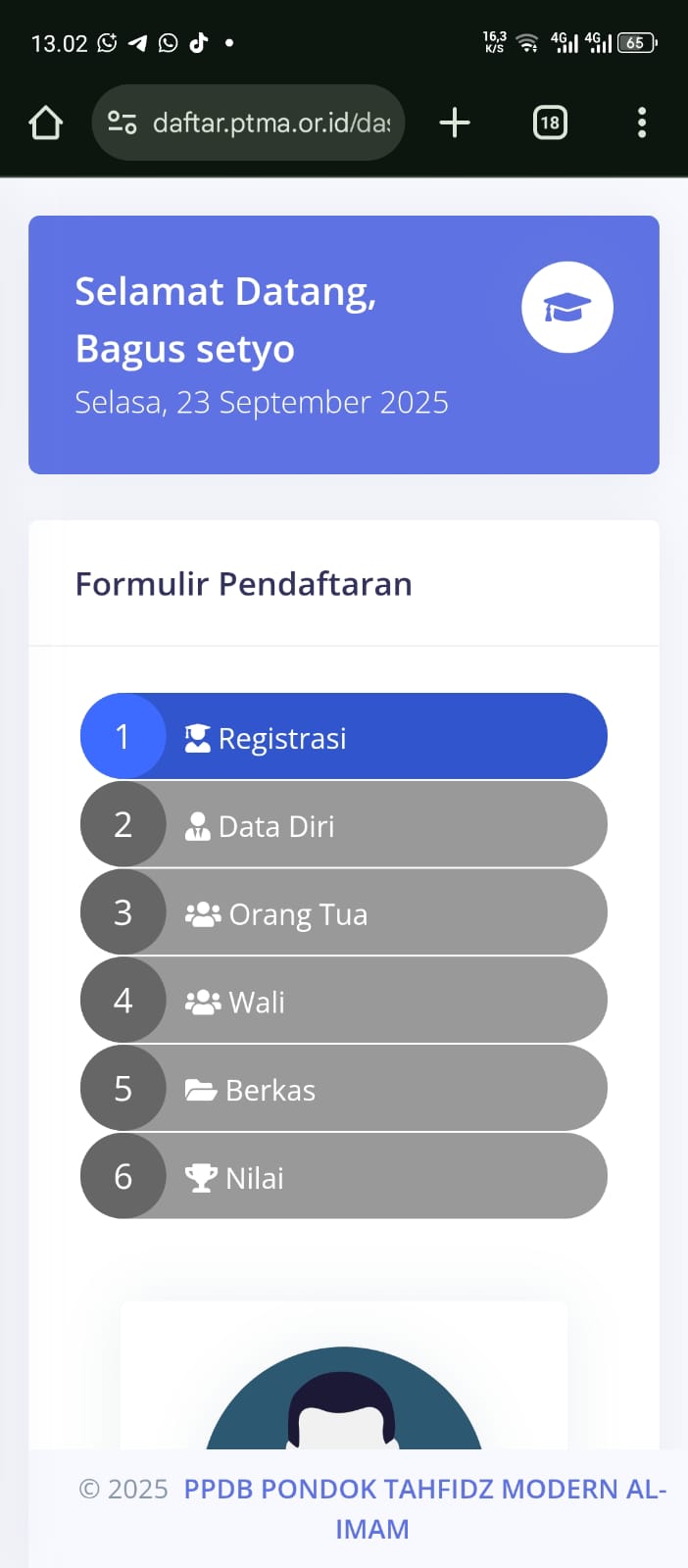Open the PPDB Pondok Tahfidz Modern Al-Imam link
Image resolution: width=688 pixels, height=1568 pixels.
(423, 1491)
